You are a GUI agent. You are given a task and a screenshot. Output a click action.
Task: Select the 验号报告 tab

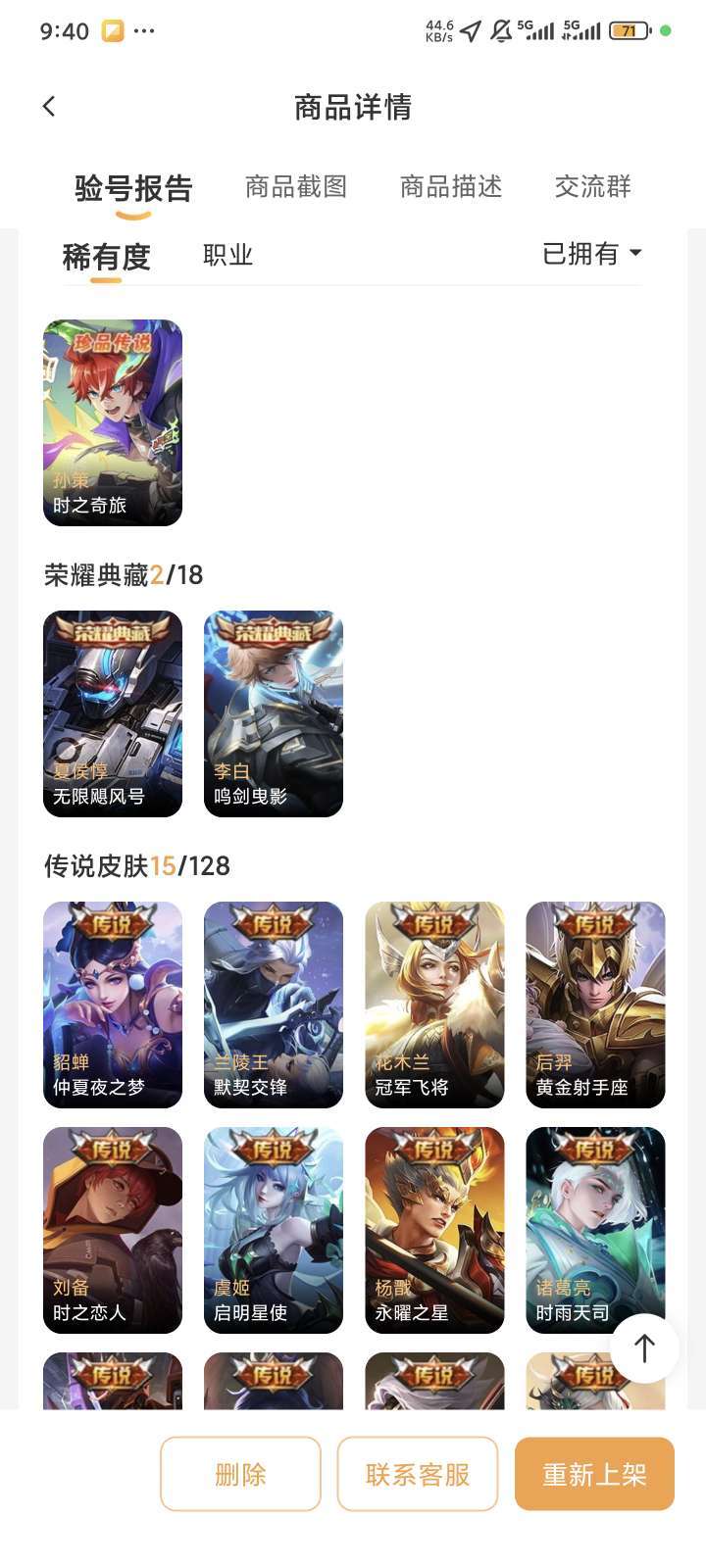[133, 188]
